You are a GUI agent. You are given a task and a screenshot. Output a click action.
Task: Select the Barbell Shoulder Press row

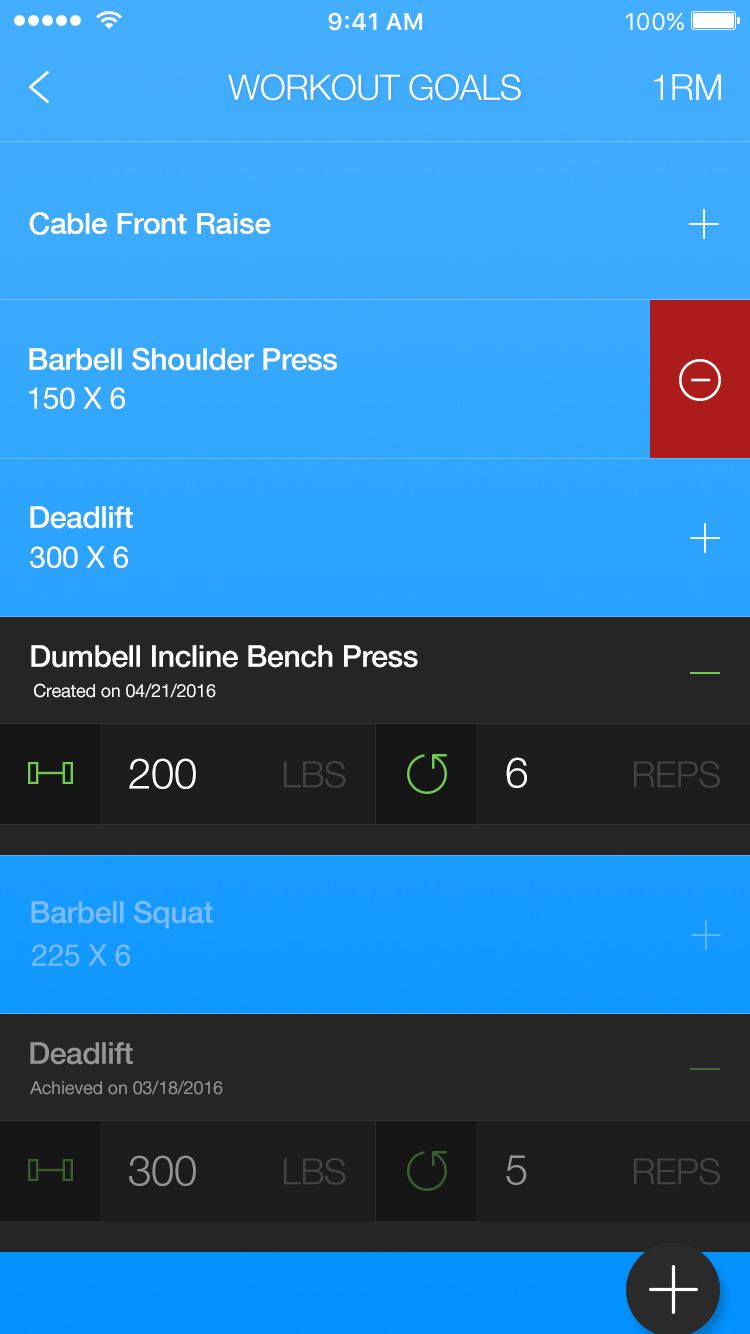click(325, 379)
